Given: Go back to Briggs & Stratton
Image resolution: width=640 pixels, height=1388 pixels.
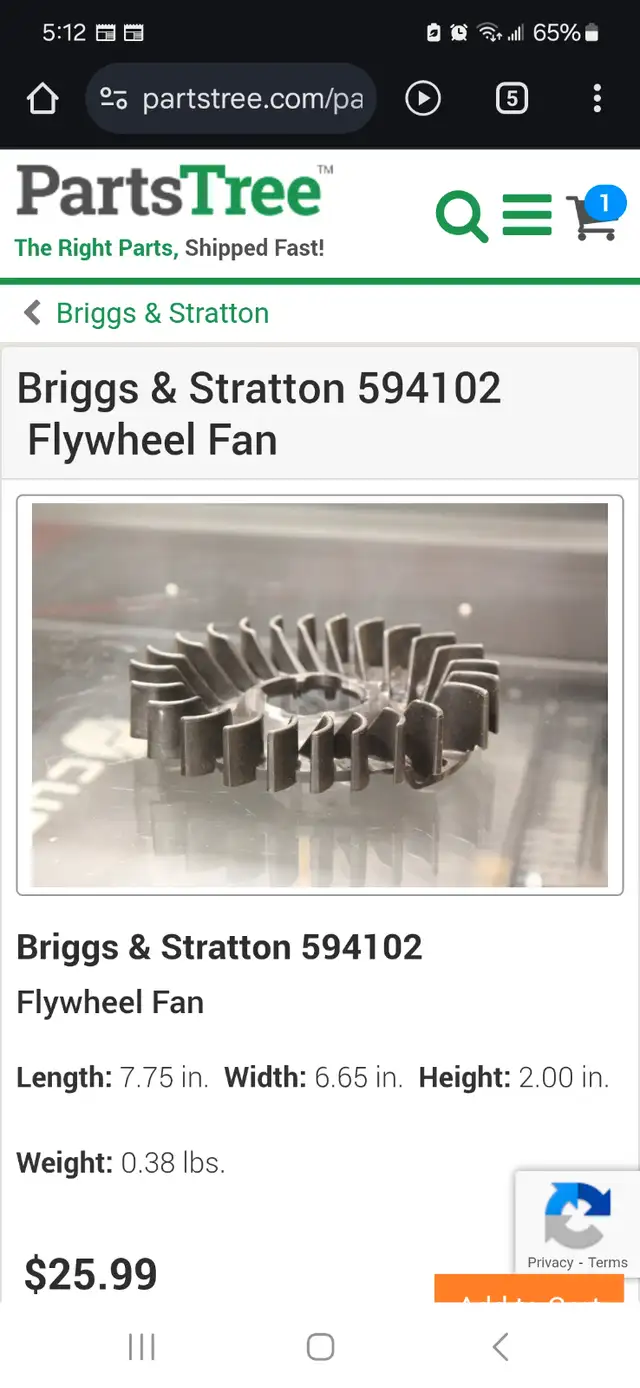Looking at the screenshot, I should (146, 313).
